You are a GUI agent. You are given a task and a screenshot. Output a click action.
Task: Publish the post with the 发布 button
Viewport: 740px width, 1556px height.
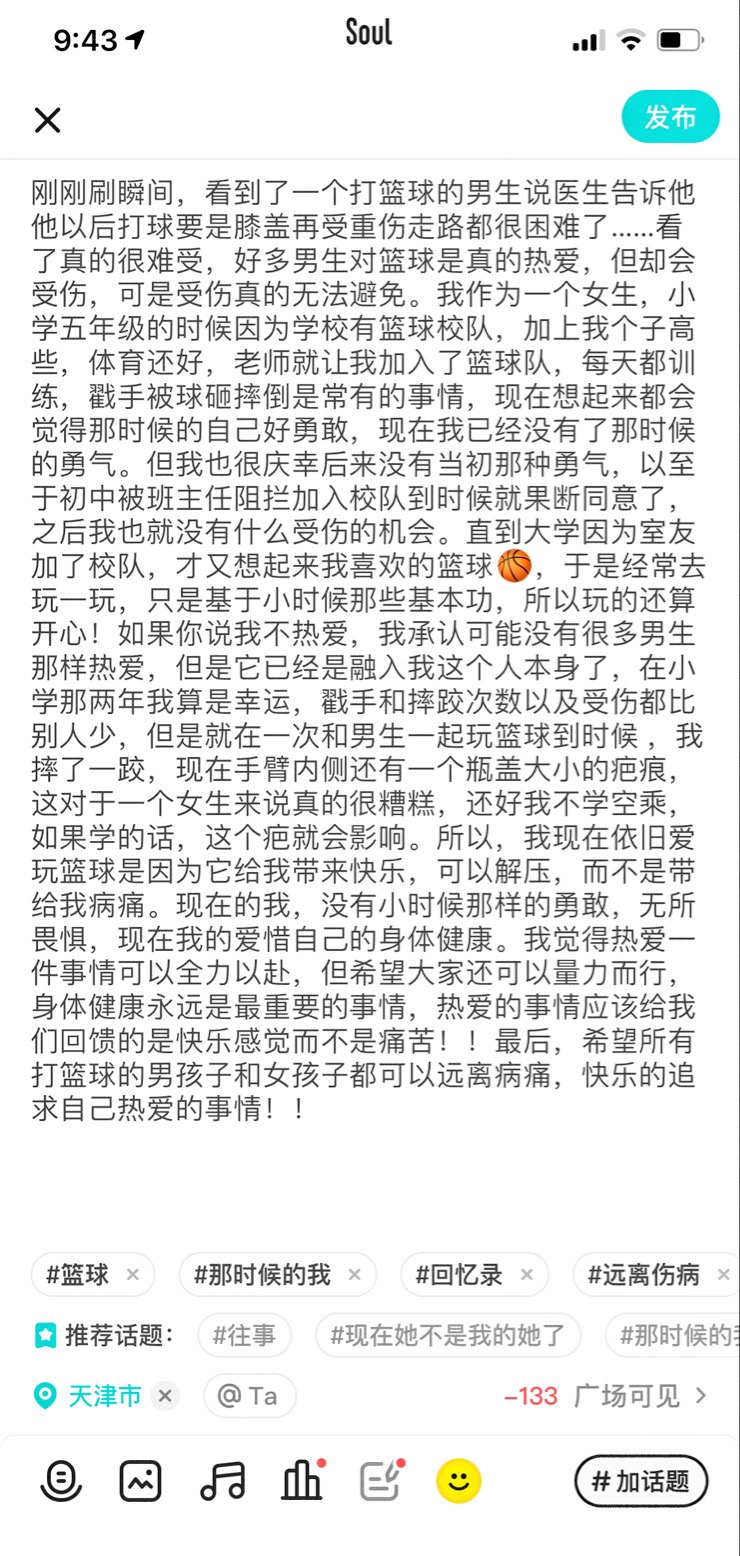(670, 117)
